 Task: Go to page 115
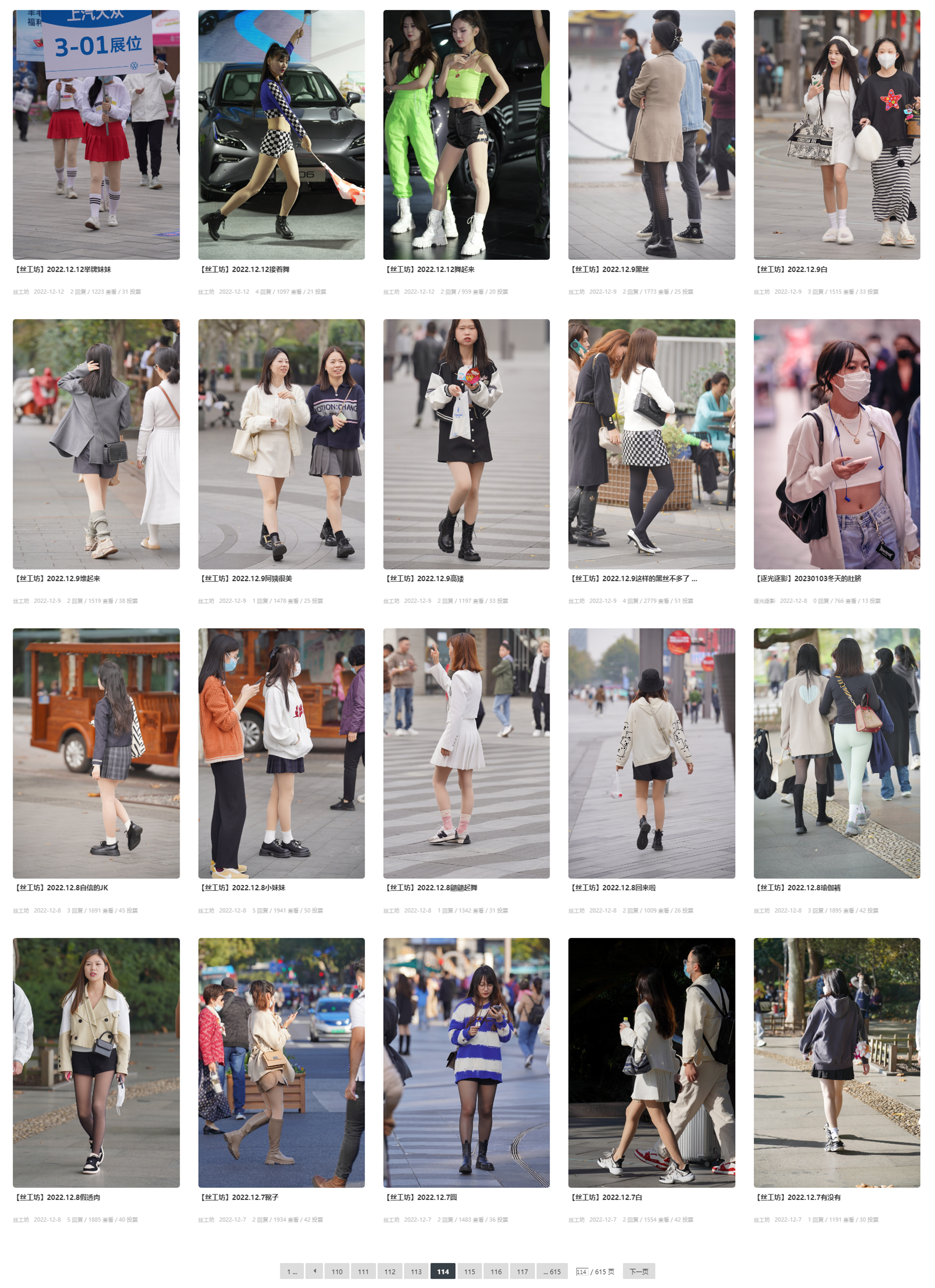click(469, 1271)
